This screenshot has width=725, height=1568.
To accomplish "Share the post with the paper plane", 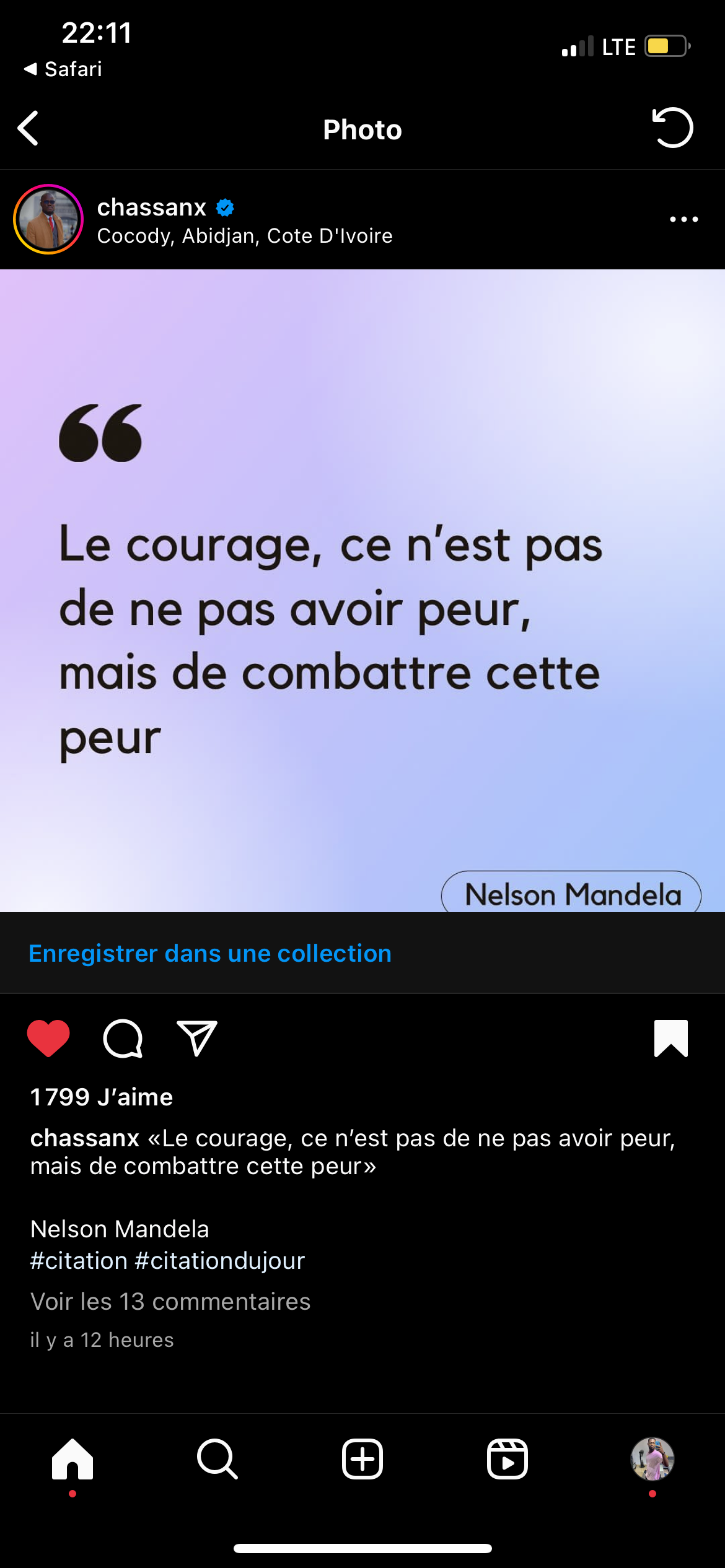I will pos(197,1038).
